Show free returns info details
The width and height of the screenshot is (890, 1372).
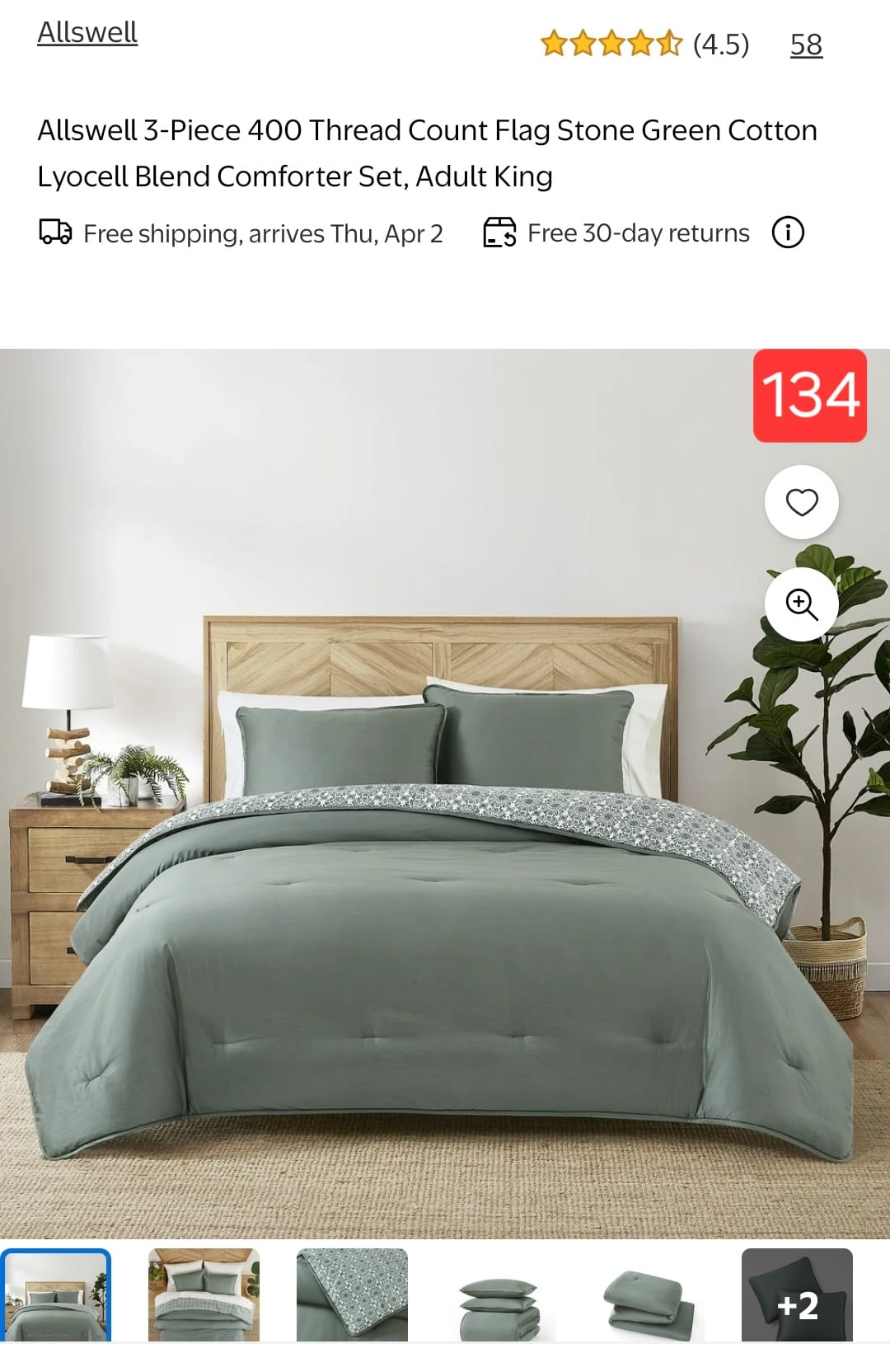[x=788, y=233]
